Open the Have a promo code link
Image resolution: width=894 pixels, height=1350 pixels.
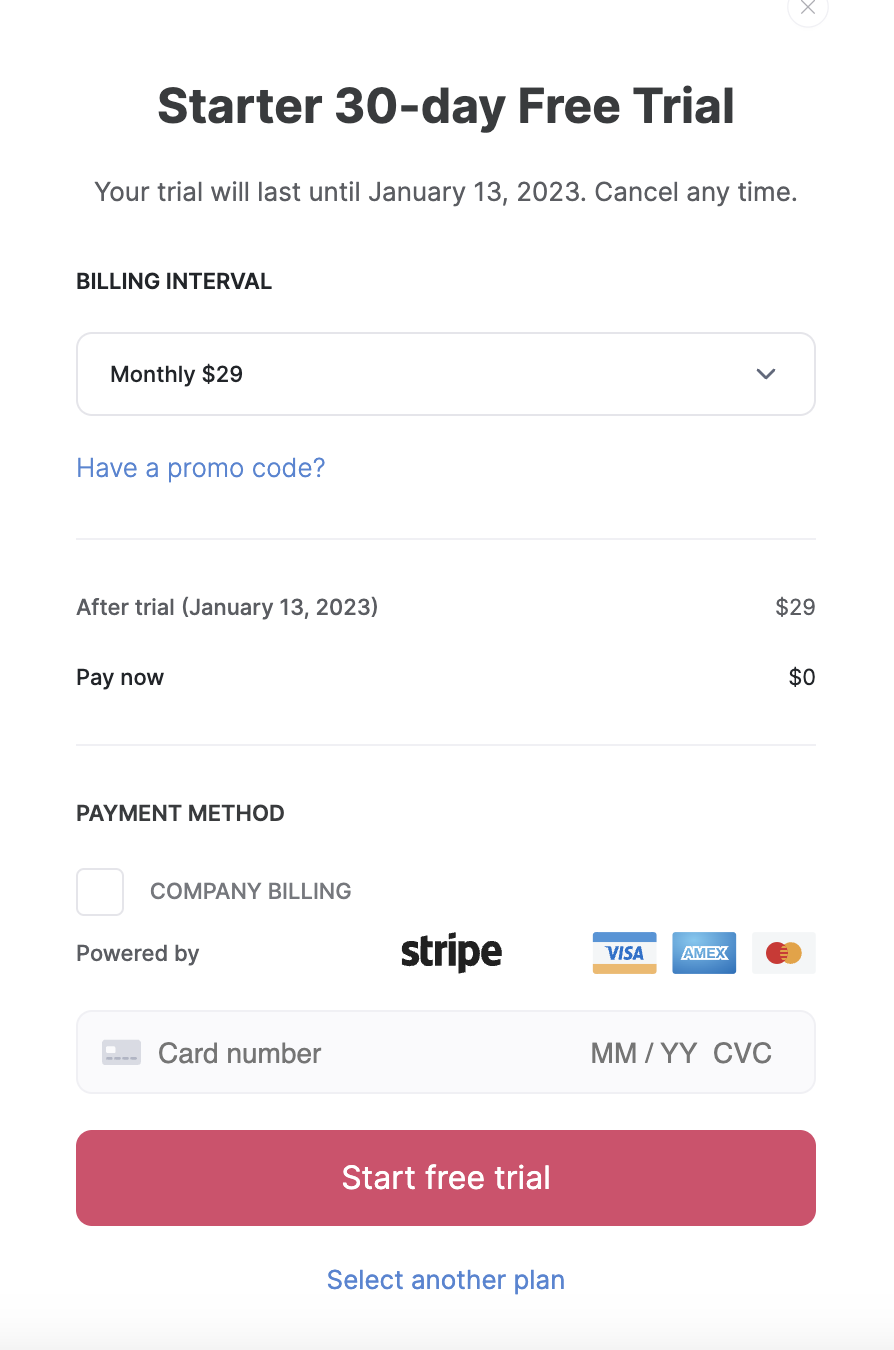200,467
